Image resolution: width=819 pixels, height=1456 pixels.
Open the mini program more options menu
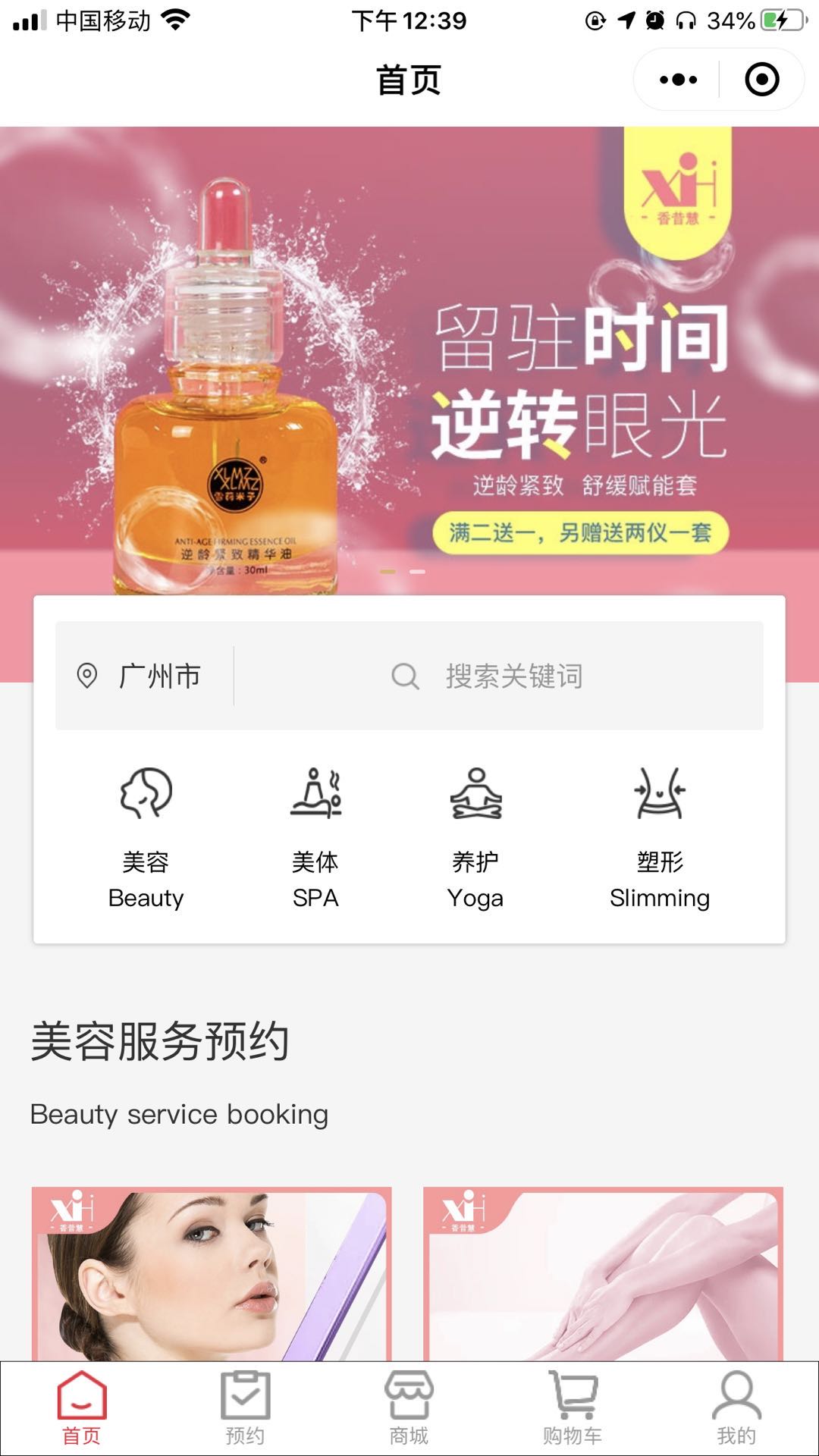point(678,80)
